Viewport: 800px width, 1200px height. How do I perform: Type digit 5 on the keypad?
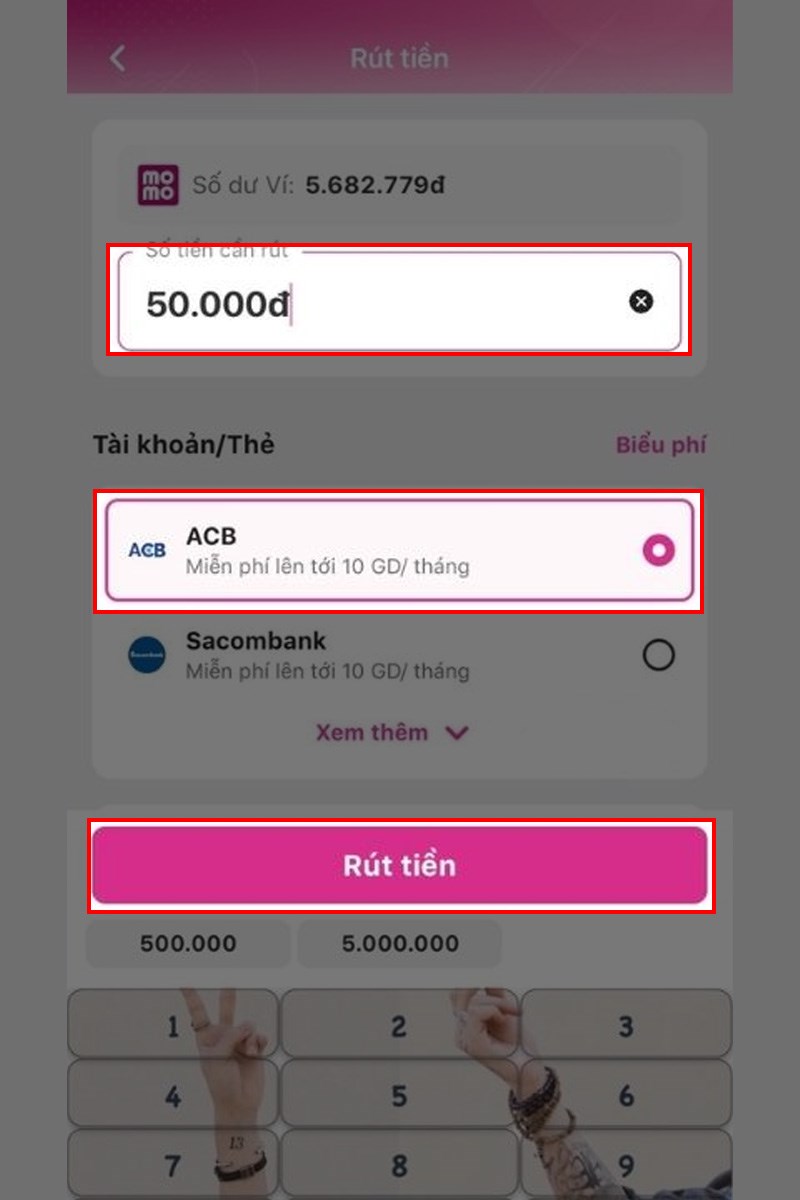399,1096
